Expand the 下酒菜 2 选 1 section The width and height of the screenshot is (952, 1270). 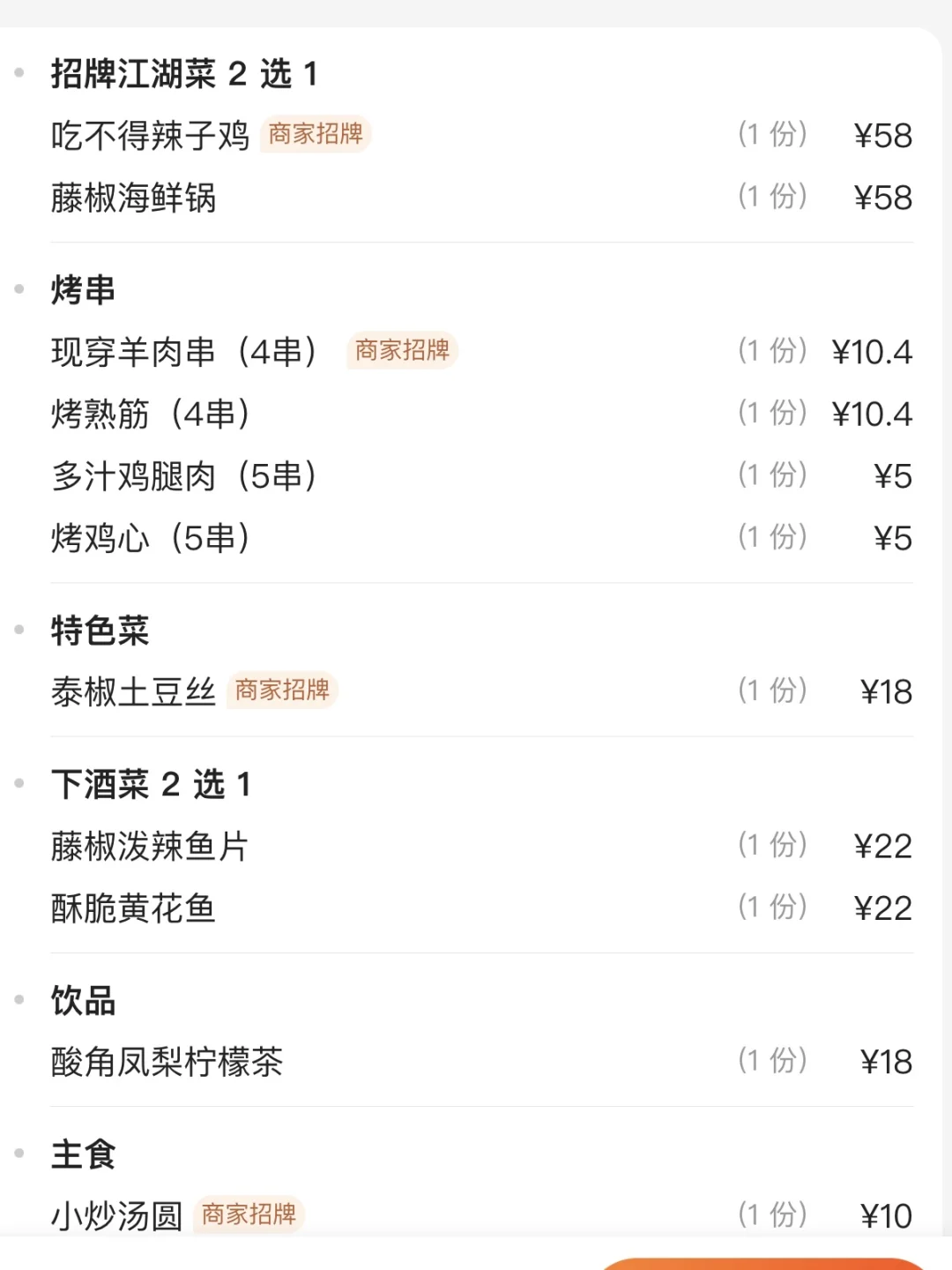pyautogui.click(x=150, y=784)
